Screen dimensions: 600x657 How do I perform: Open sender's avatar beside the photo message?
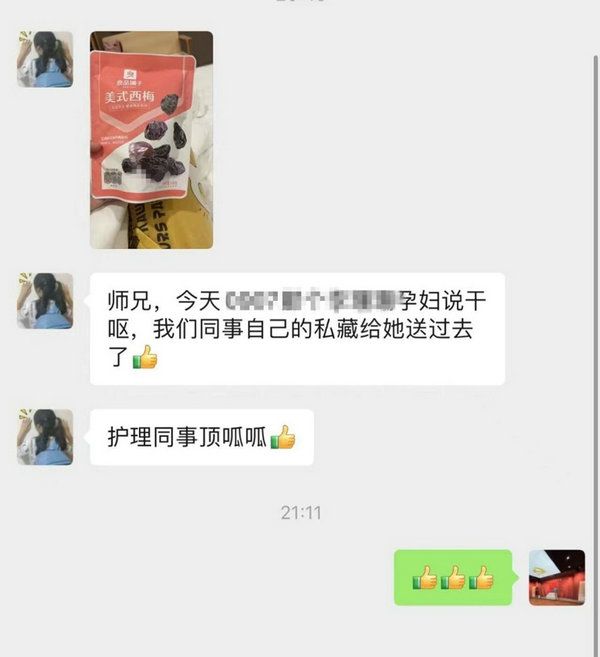(x=45, y=59)
